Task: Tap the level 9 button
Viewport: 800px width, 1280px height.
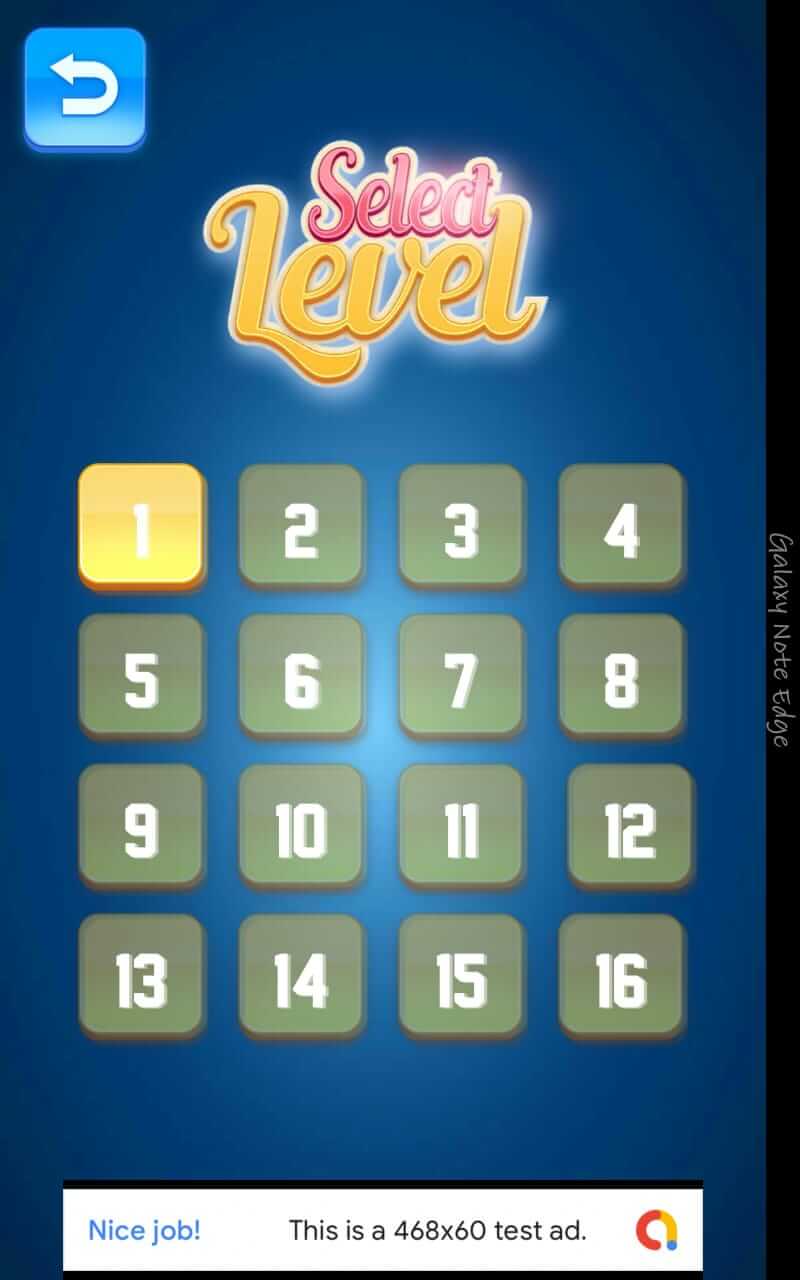Action: (141, 827)
